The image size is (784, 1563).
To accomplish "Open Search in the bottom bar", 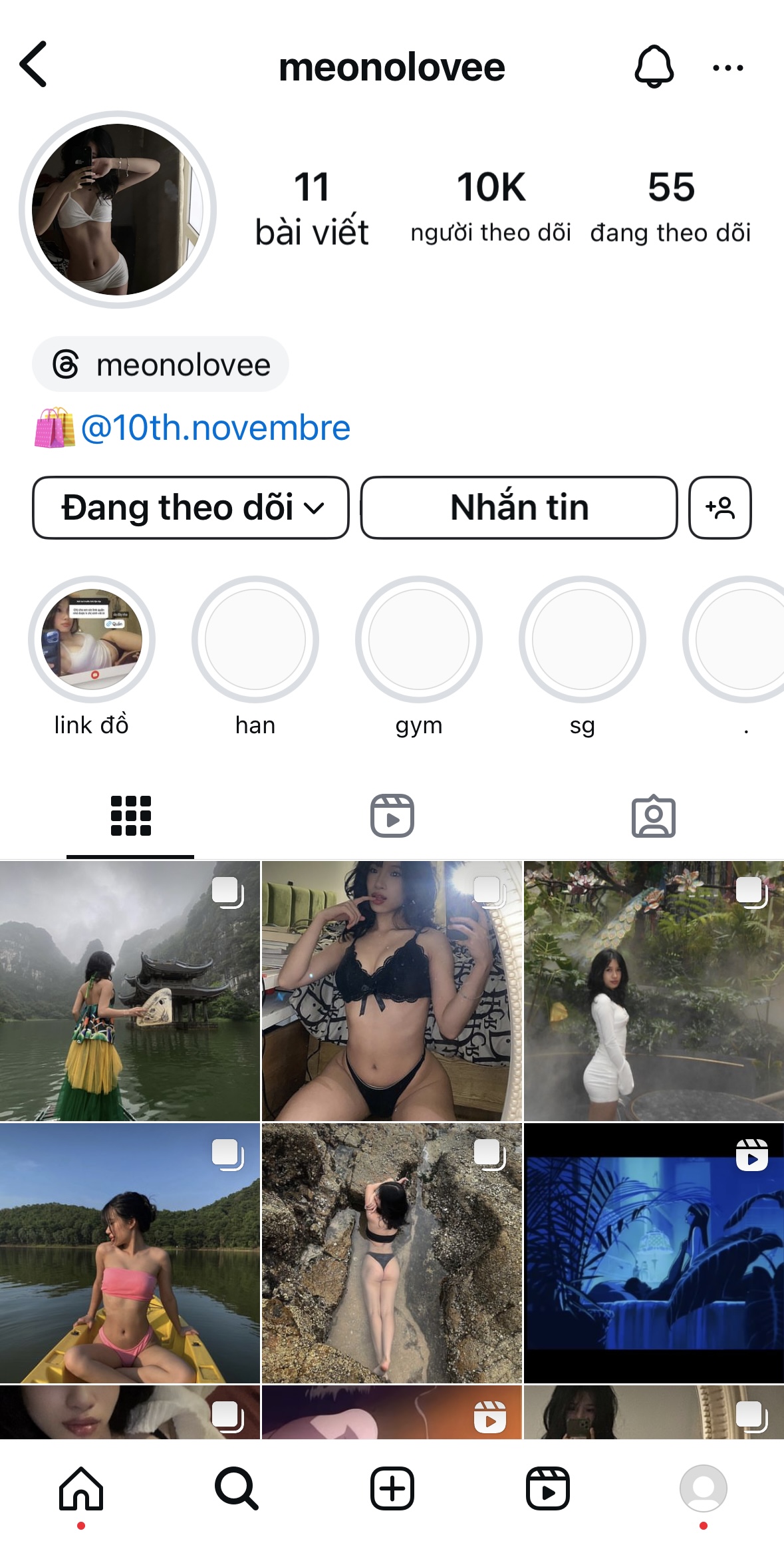I will (x=236, y=1488).
